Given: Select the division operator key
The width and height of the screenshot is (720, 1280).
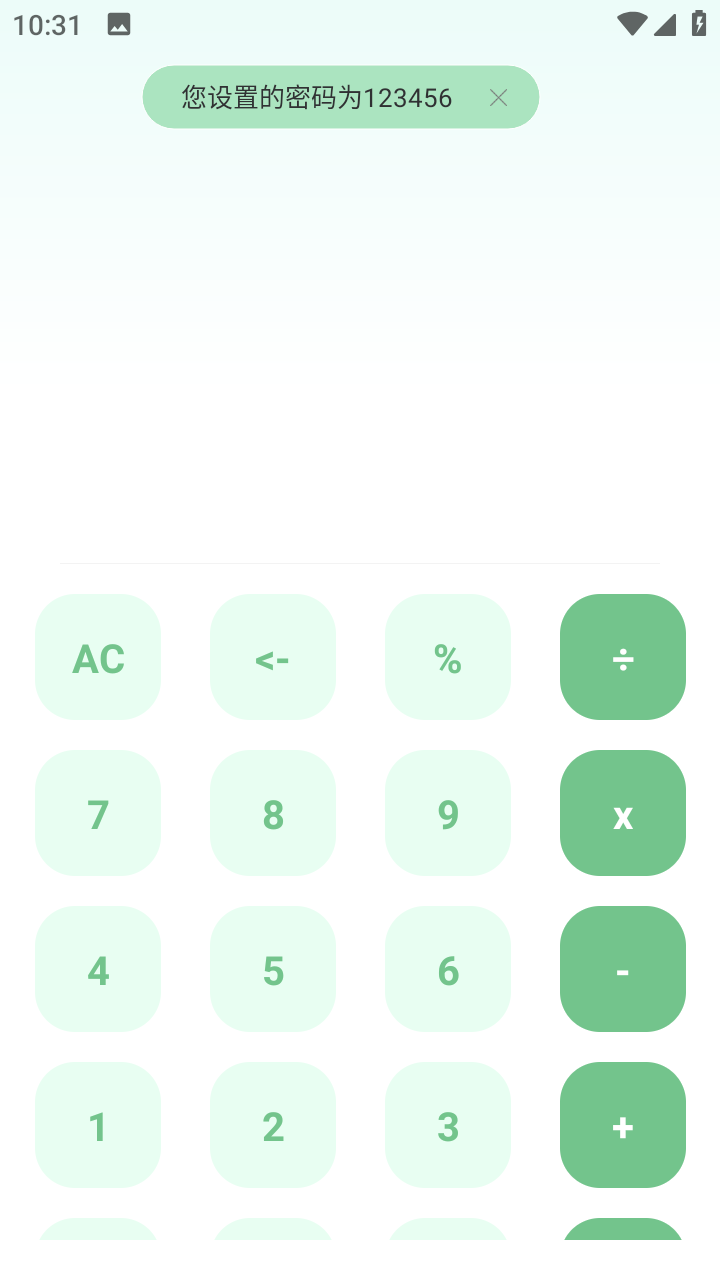Looking at the screenshot, I should pos(622,657).
